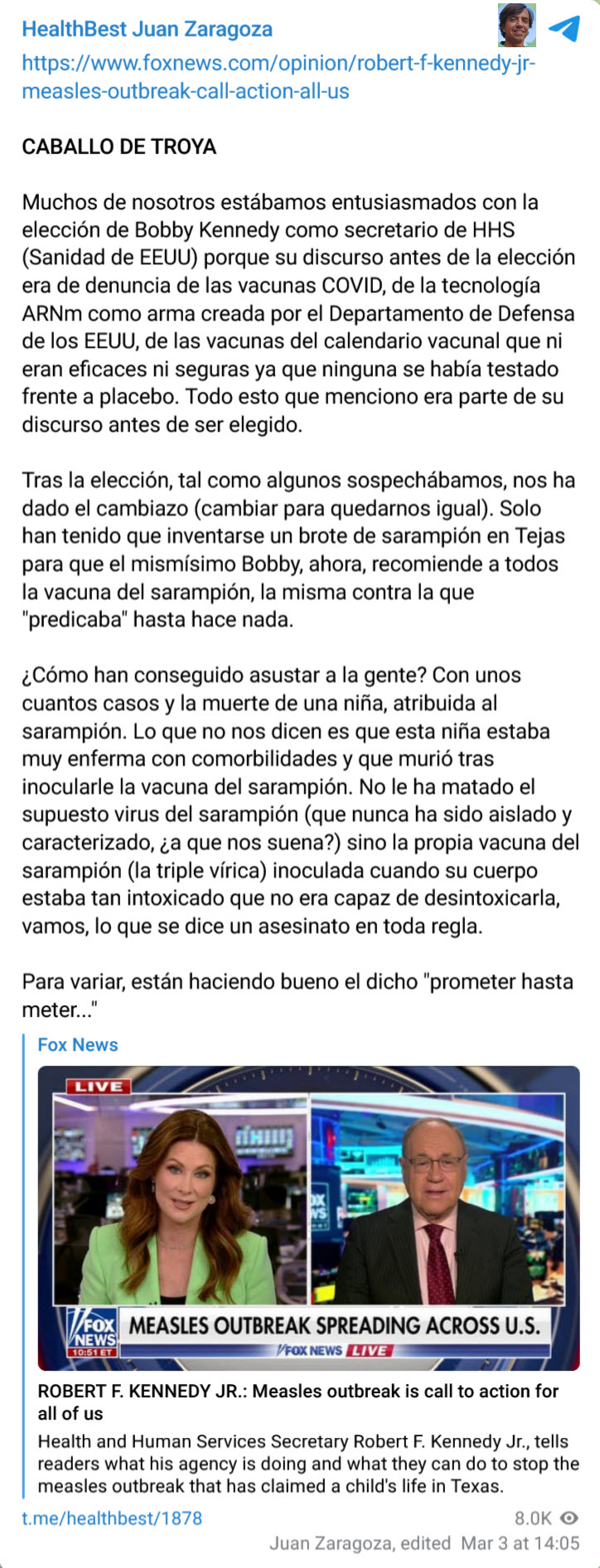Open the Fox News source label
This screenshot has width=600, height=1568.
pyautogui.click(x=78, y=1044)
